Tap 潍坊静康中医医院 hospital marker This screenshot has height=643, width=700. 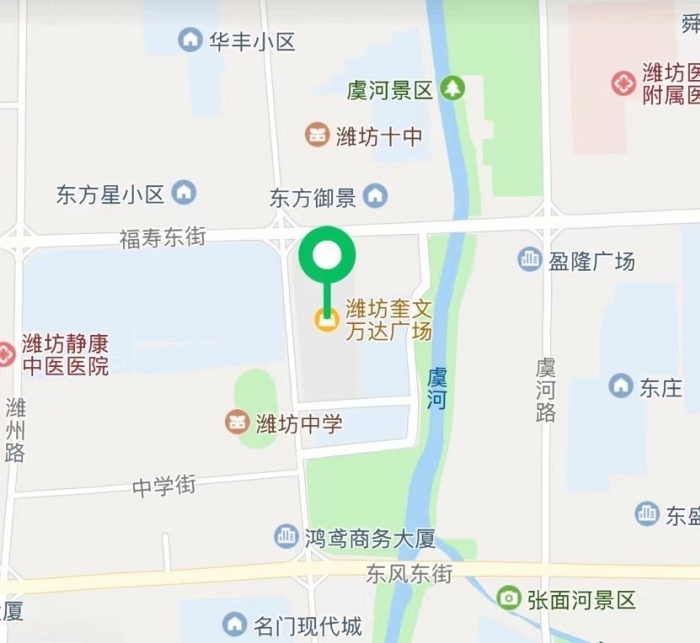[x=5, y=354]
